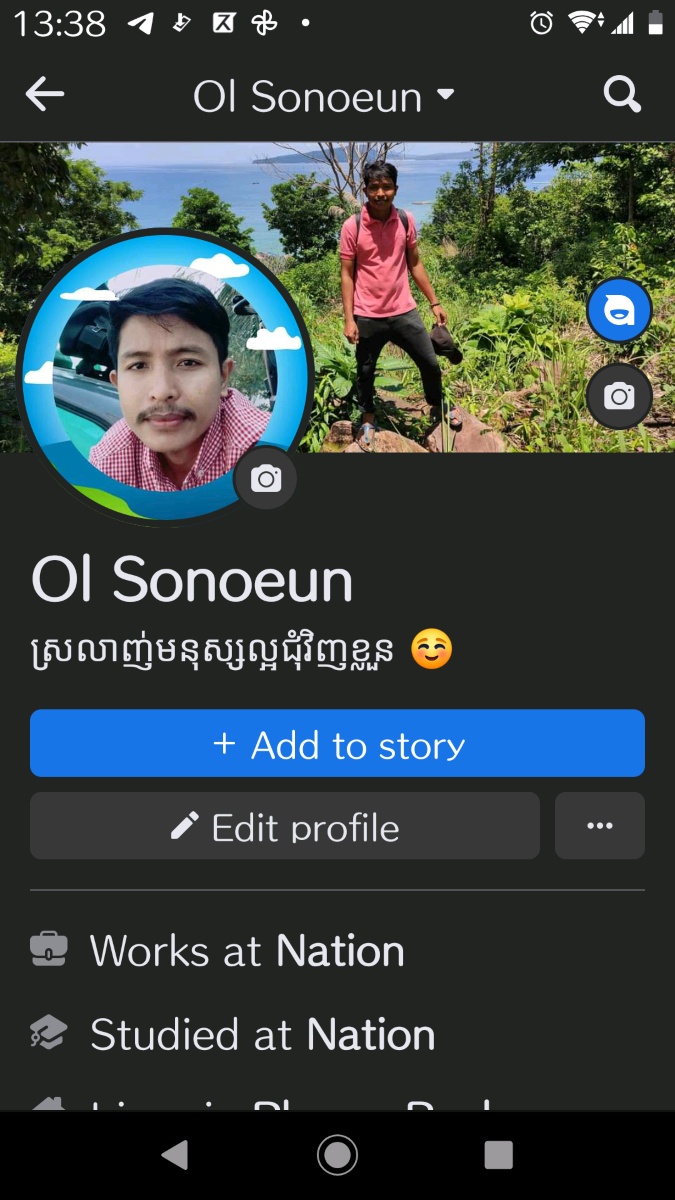Change the cover photo with its camera icon
675x1200 pixels.
[x=619, y=397]
